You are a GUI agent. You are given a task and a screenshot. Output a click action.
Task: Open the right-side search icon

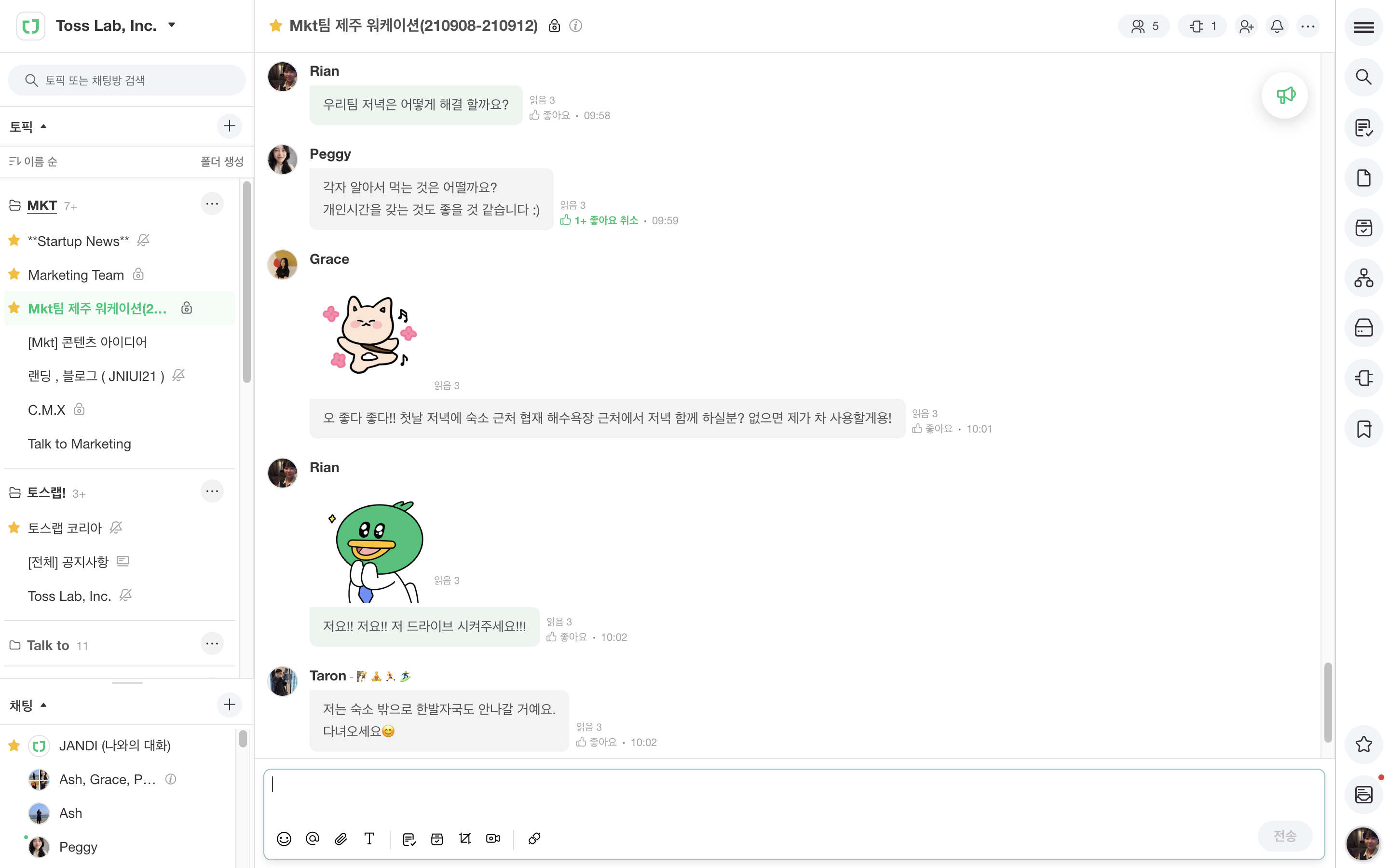coord(1363,77)
